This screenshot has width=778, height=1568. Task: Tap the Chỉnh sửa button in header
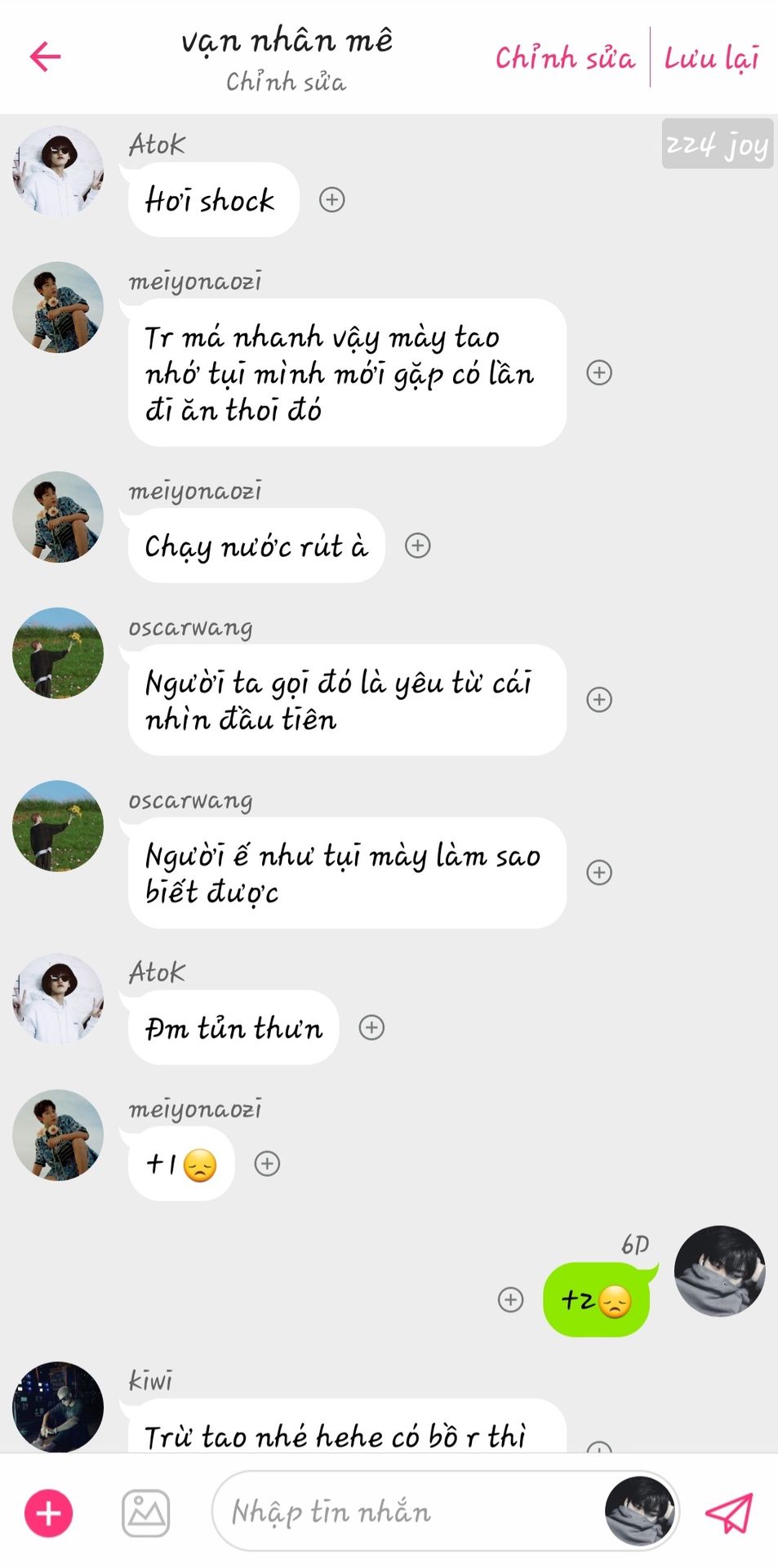[x=564, y=58]
